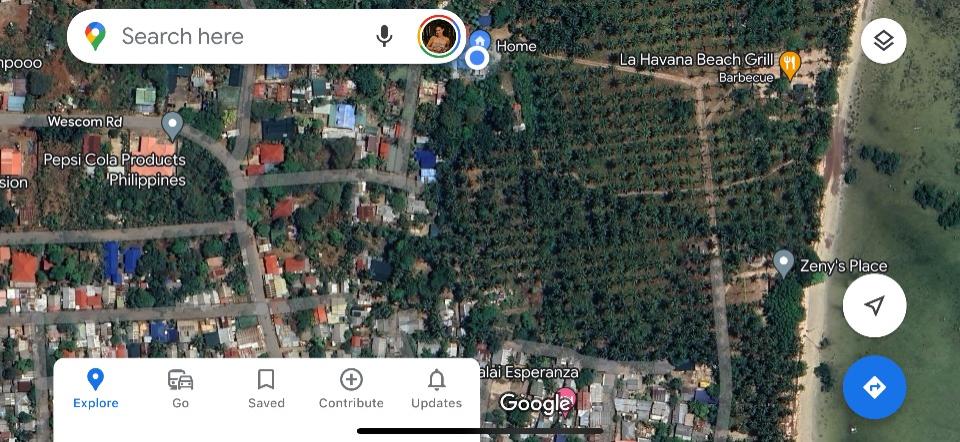Open the map layers button
Screen dimensions: 960x442
click(883, 41)
